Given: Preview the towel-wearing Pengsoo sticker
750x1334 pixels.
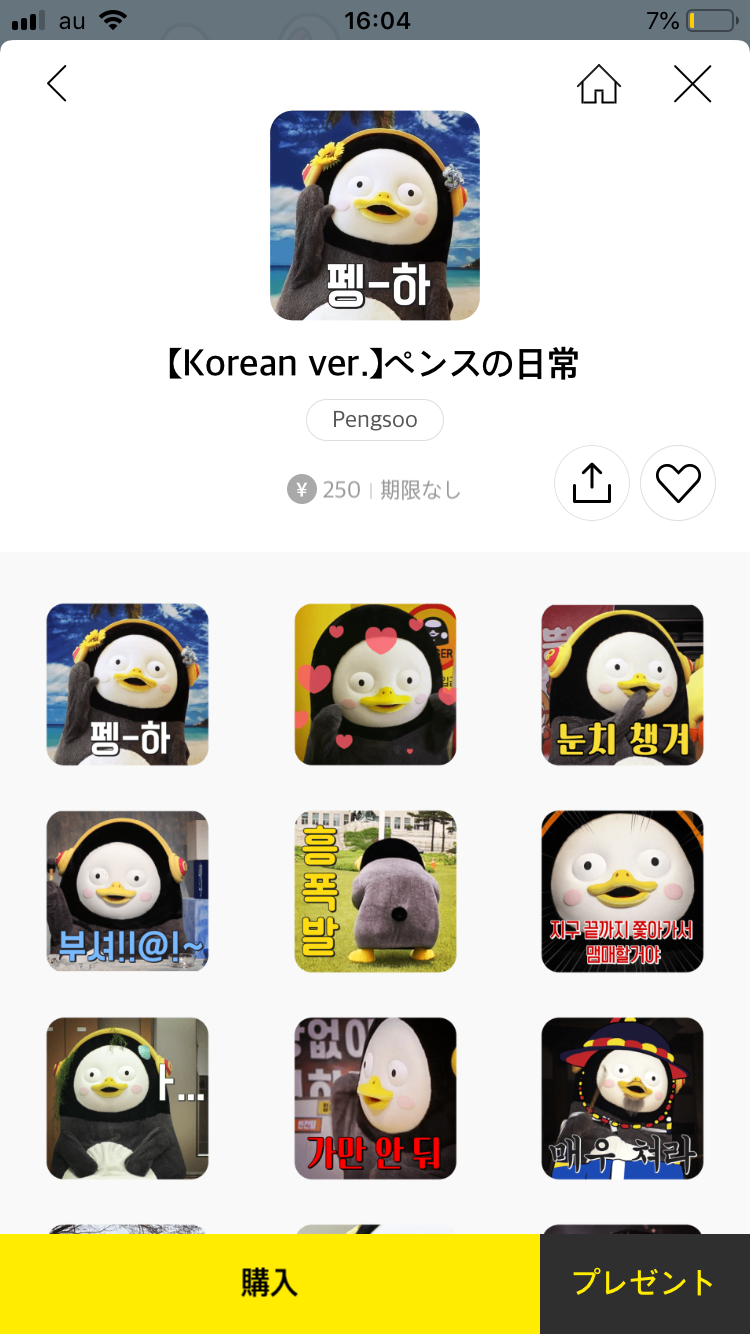Looking at the screenshot, I should click(127, 1098).
